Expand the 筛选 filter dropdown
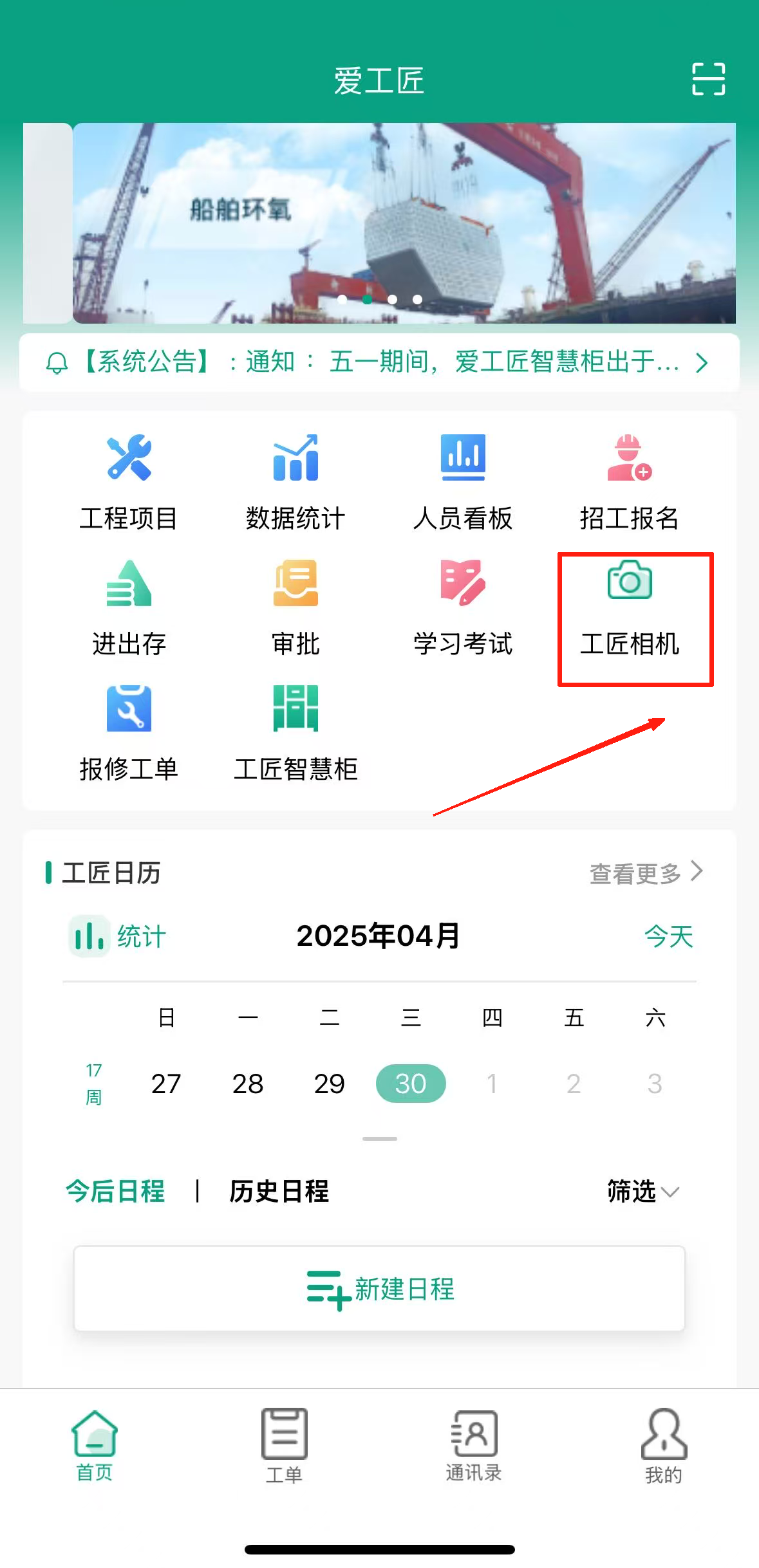The width and height of the screenshot is (759, 1568). 642,1191
